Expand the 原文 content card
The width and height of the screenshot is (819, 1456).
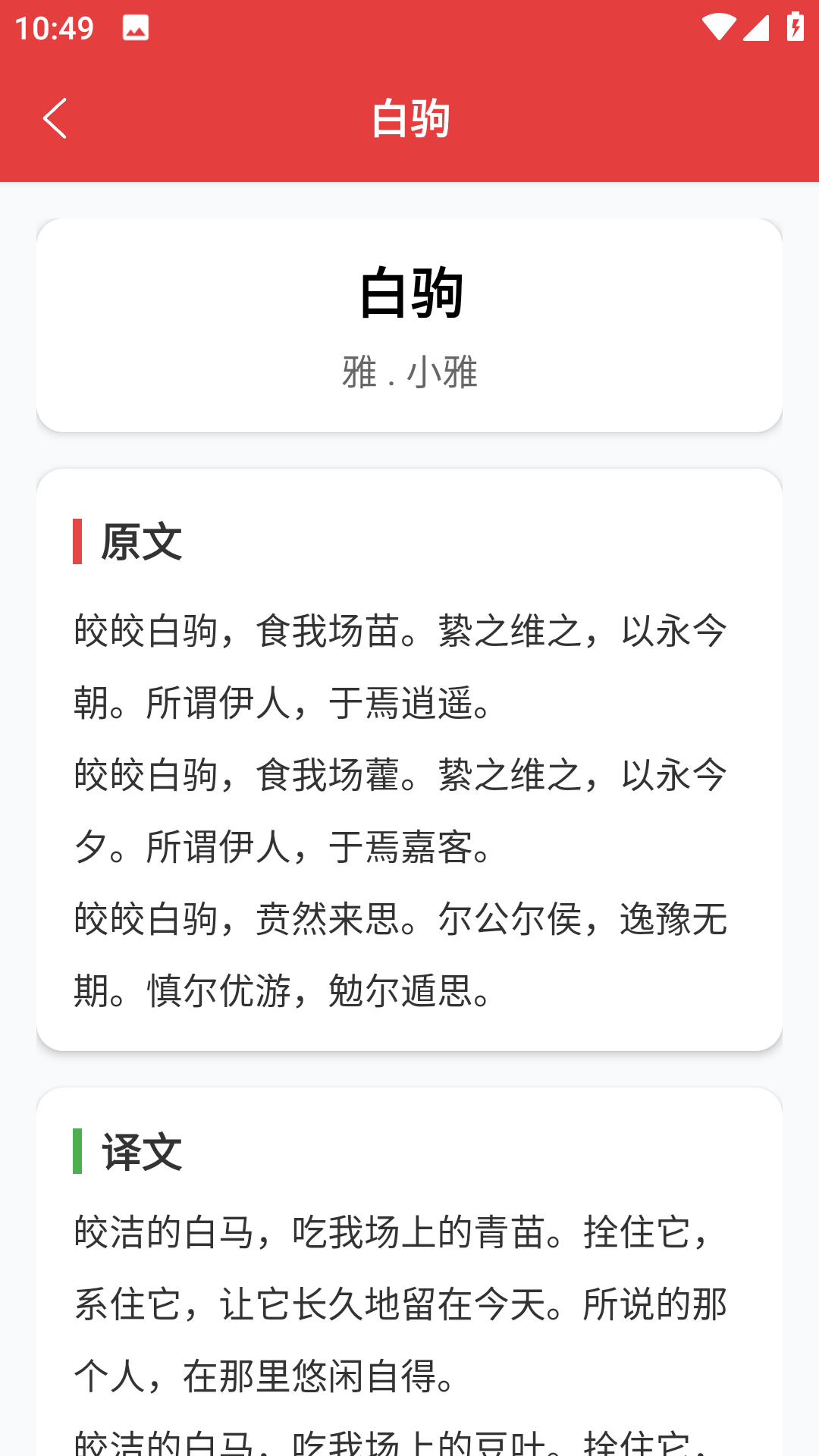409,758
